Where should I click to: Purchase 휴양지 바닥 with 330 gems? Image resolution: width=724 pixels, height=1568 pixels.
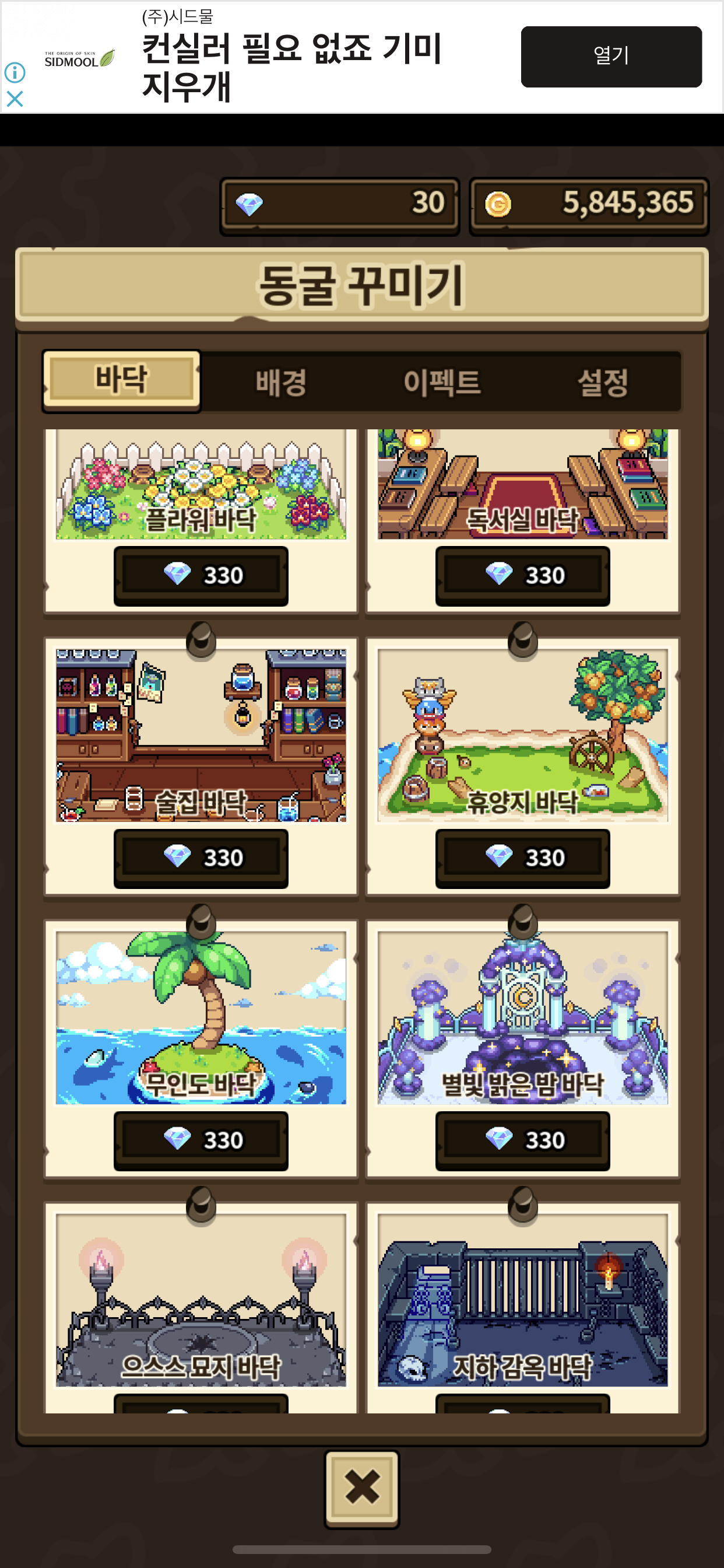click(522, 857)
